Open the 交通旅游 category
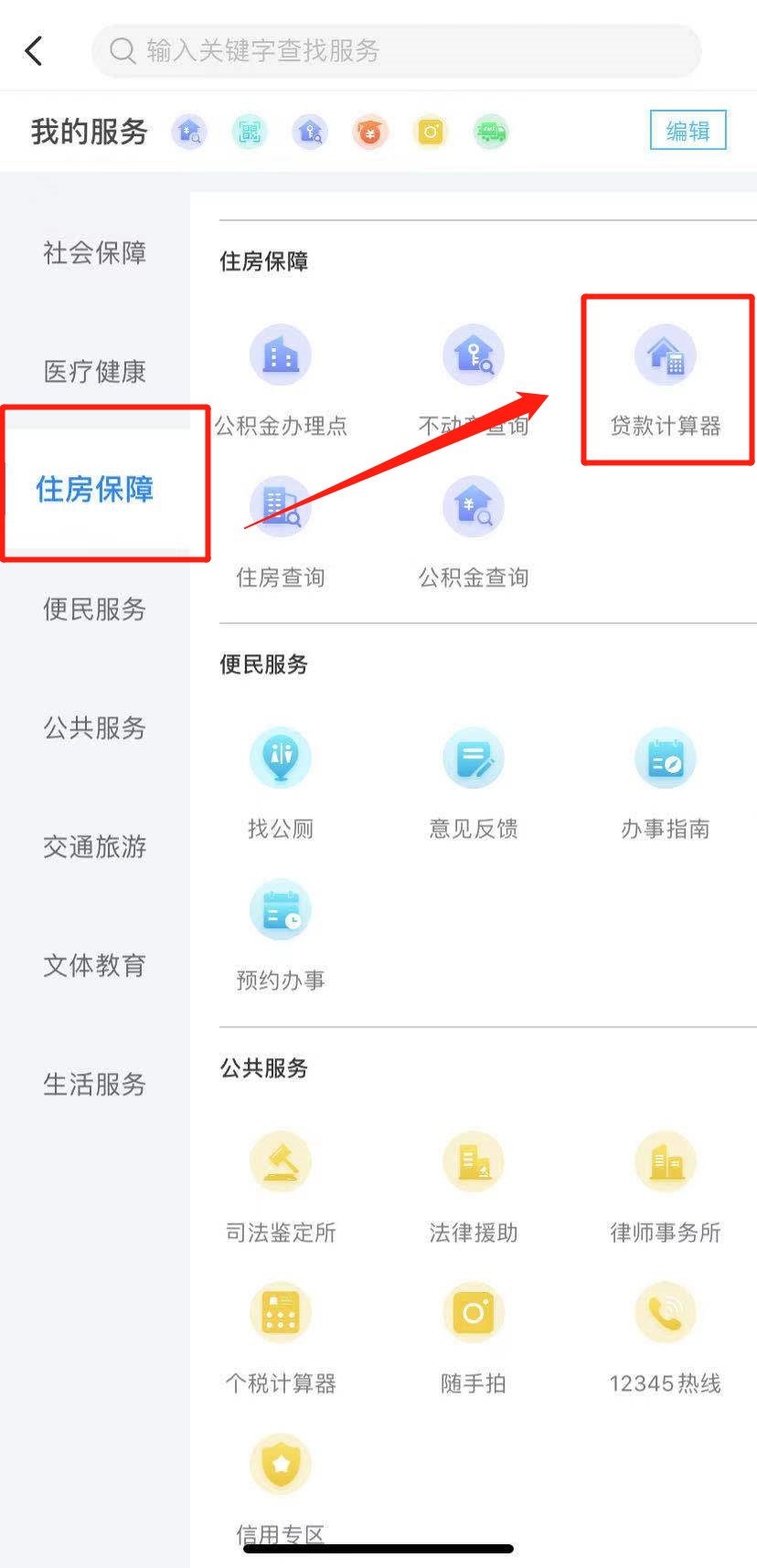 coord(95,846)
